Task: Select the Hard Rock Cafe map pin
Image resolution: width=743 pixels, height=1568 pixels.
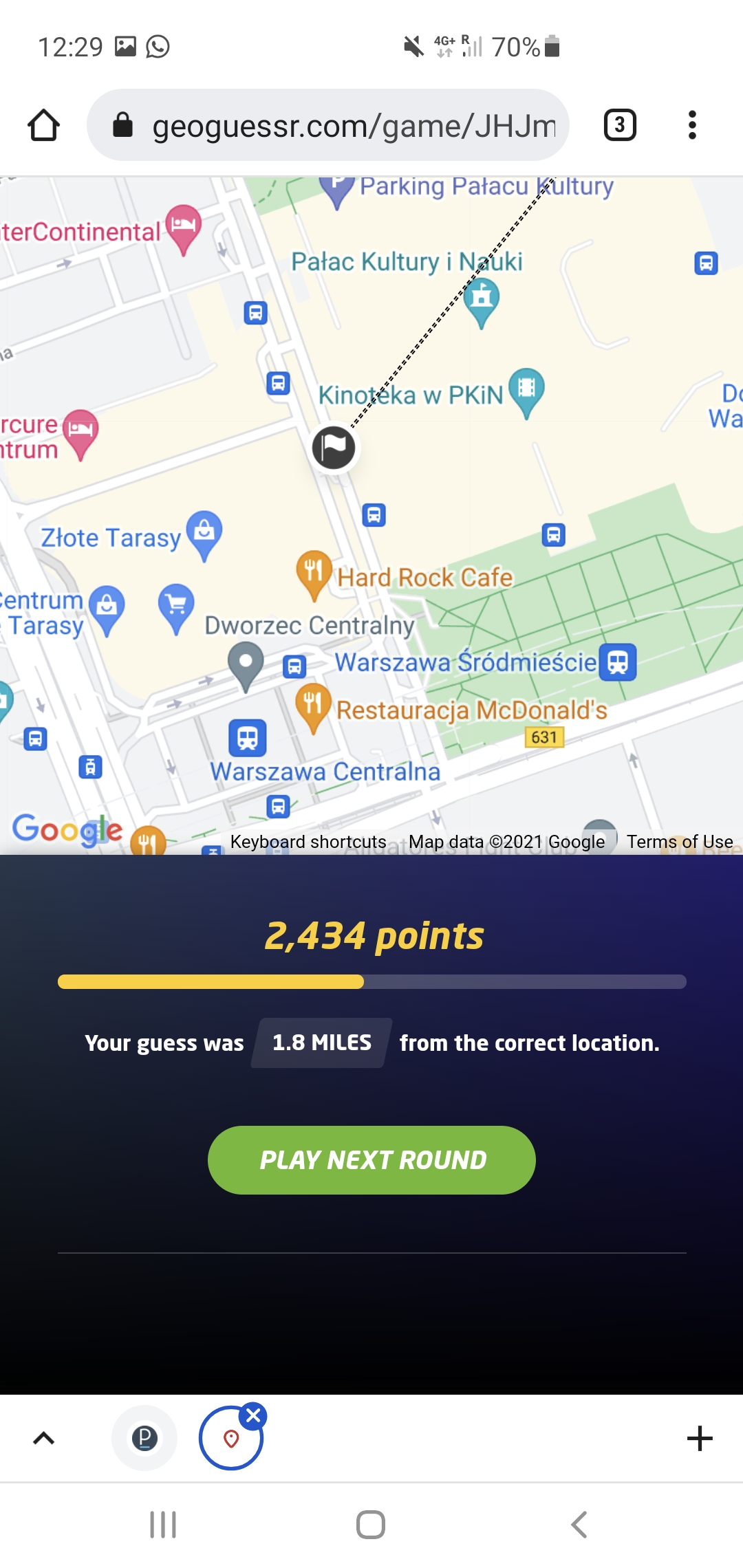Action: (314, 571)
